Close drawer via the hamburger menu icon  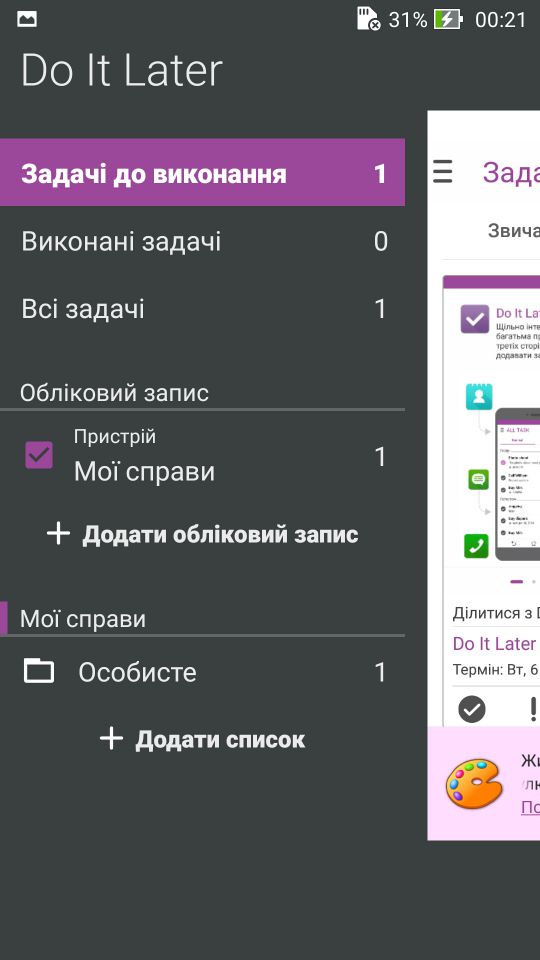click(x=443, y=172)
